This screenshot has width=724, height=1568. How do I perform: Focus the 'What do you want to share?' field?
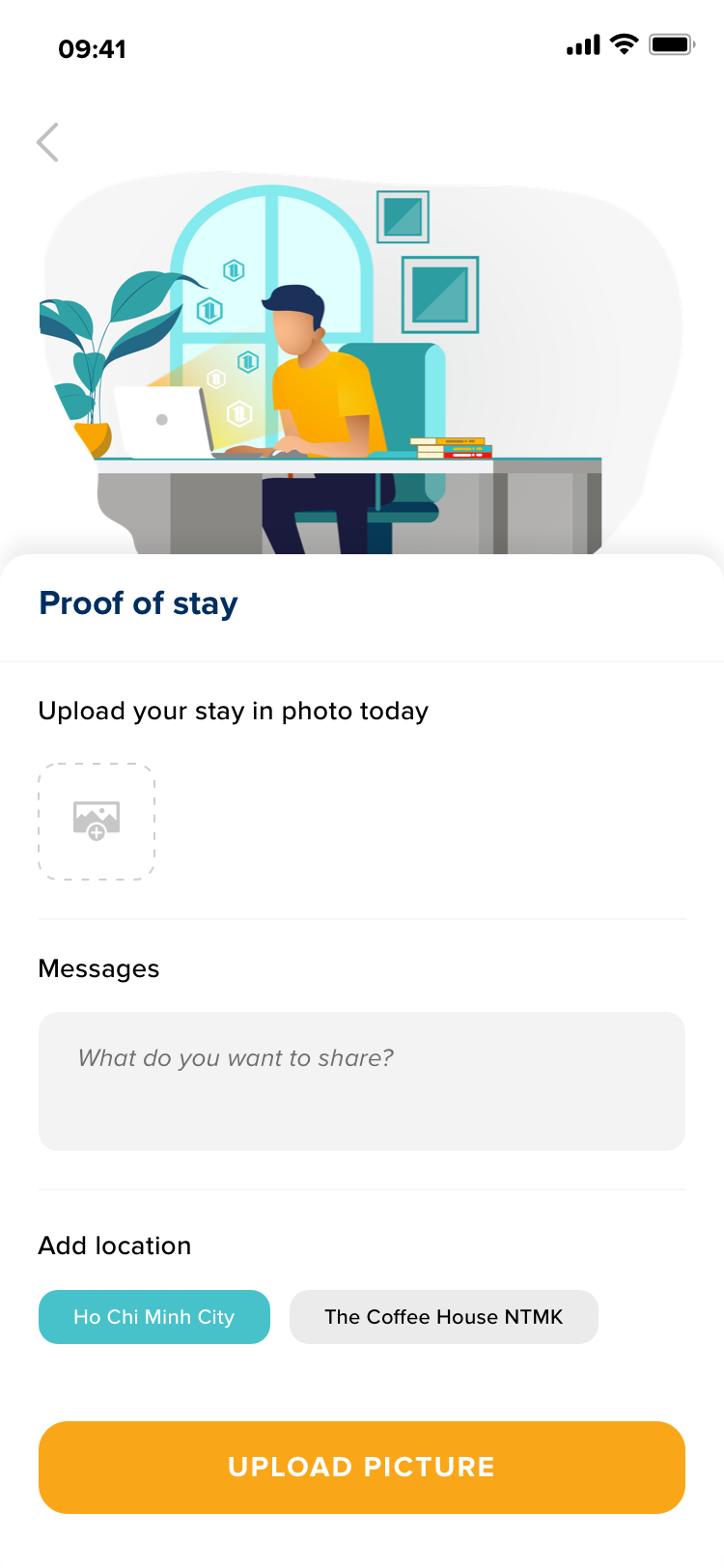(362, 1080)
